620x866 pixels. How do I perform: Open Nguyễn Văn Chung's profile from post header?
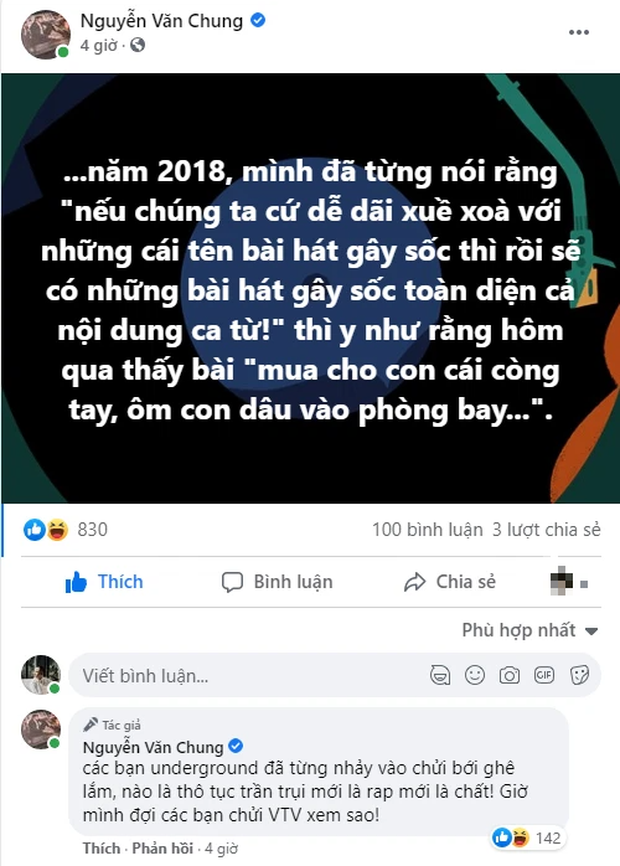(x=147, y=21)
